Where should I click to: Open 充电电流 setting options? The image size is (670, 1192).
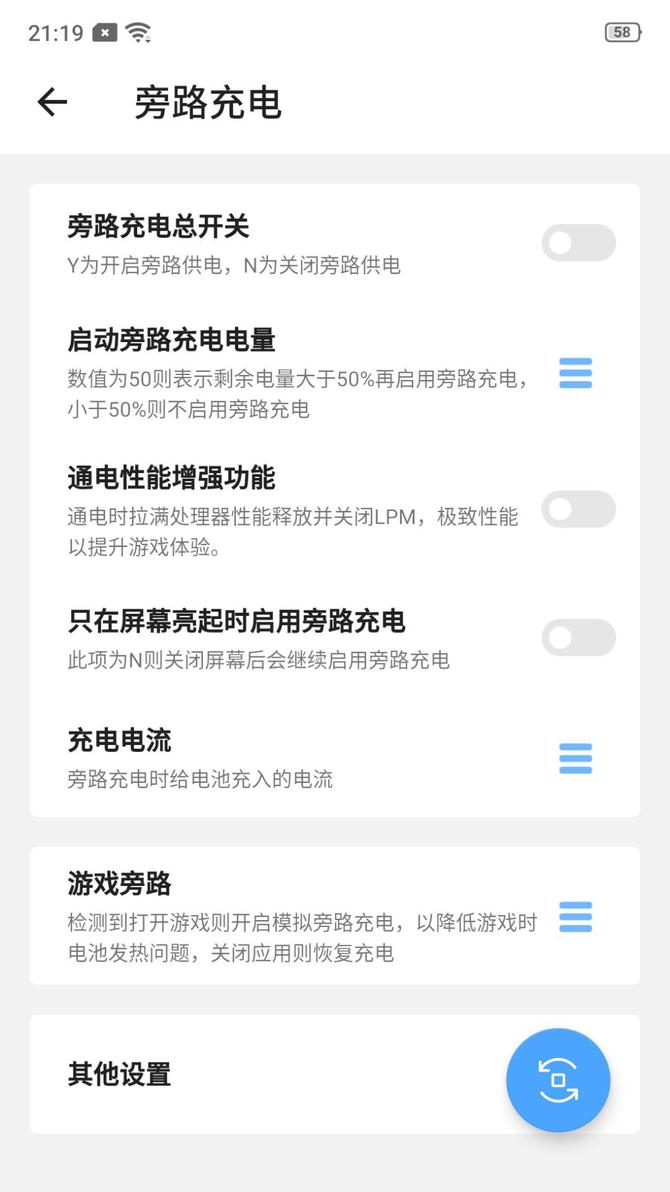(576, 759)
